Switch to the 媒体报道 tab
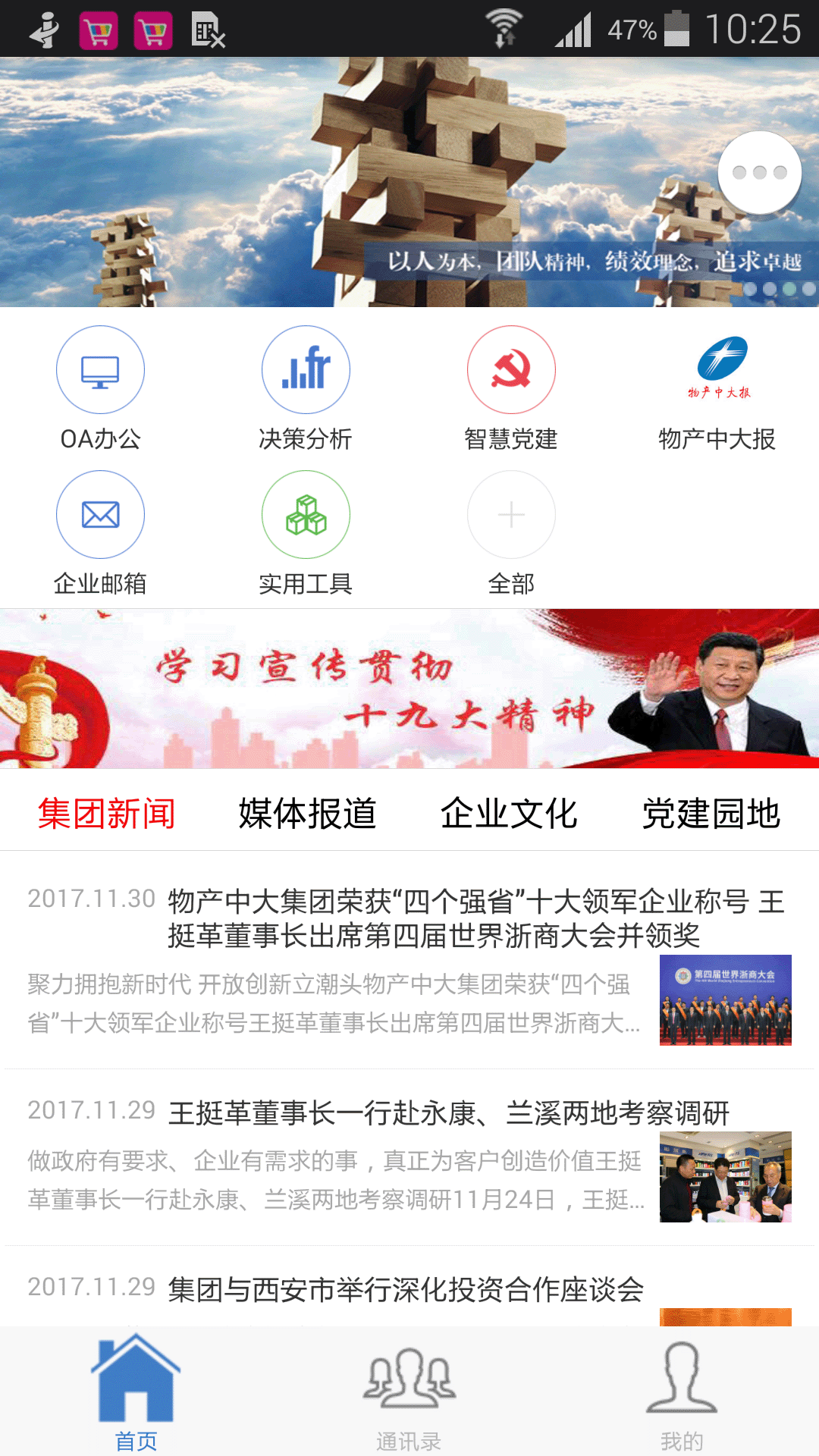 coord(308,811)
